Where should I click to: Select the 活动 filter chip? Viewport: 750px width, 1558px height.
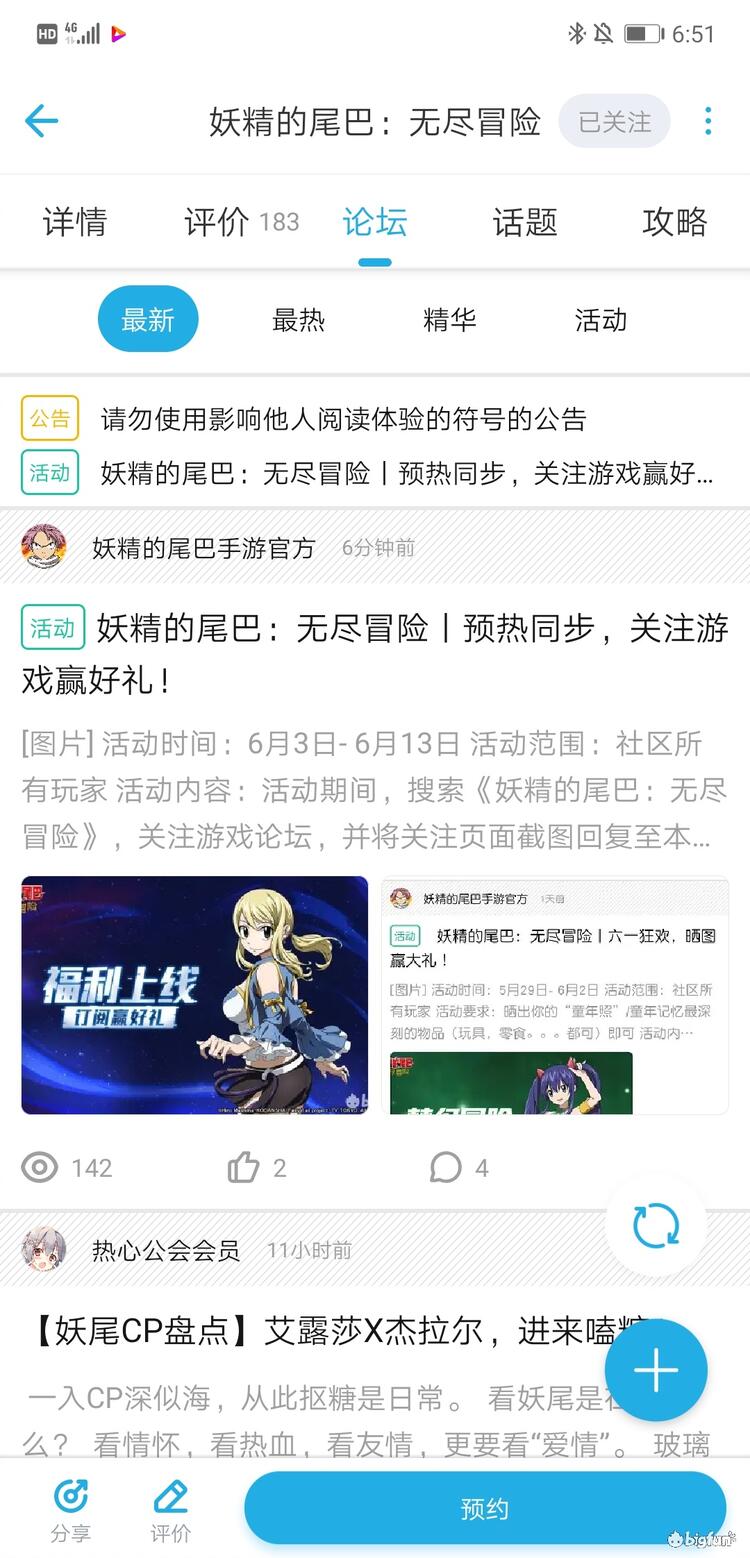(x=600, y=320)
